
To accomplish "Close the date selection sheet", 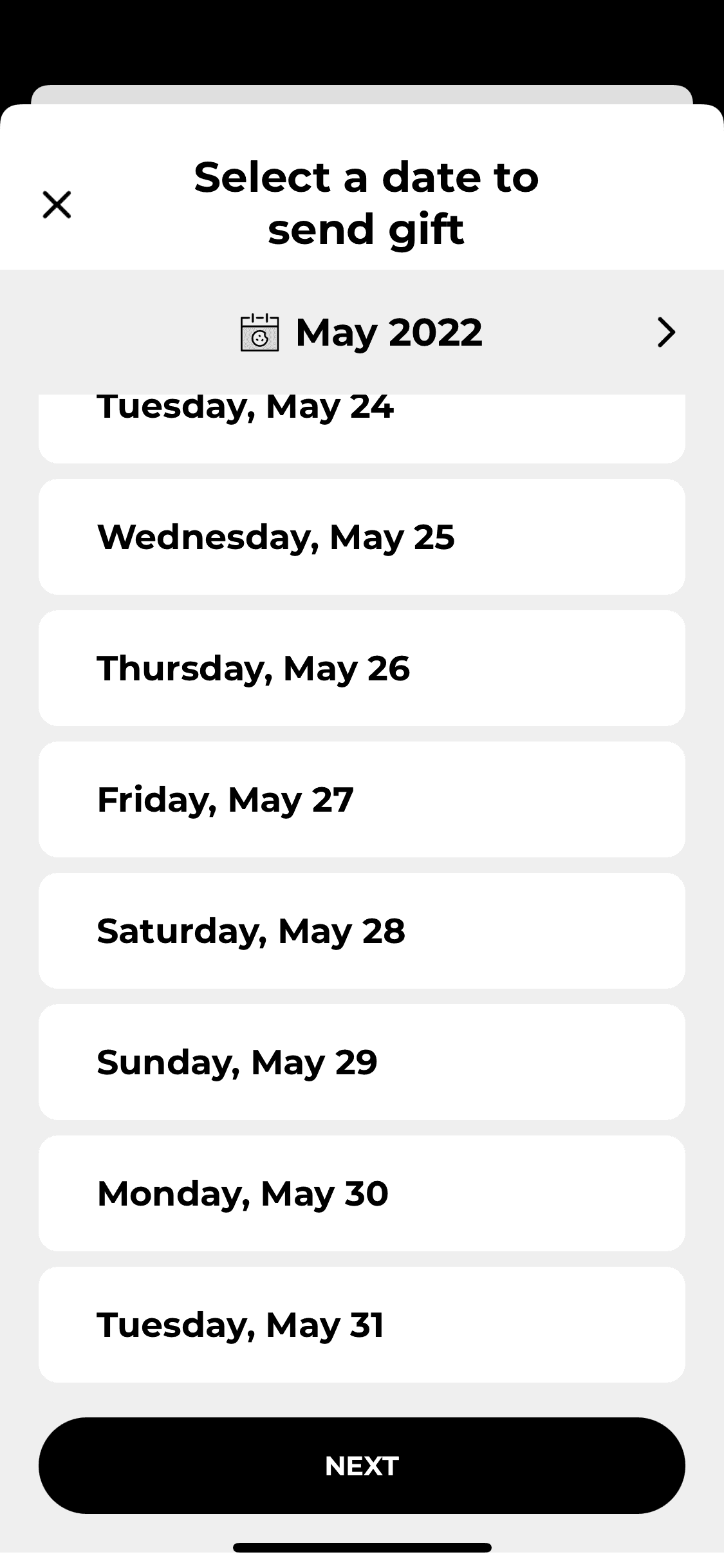I will click(57, 205).
